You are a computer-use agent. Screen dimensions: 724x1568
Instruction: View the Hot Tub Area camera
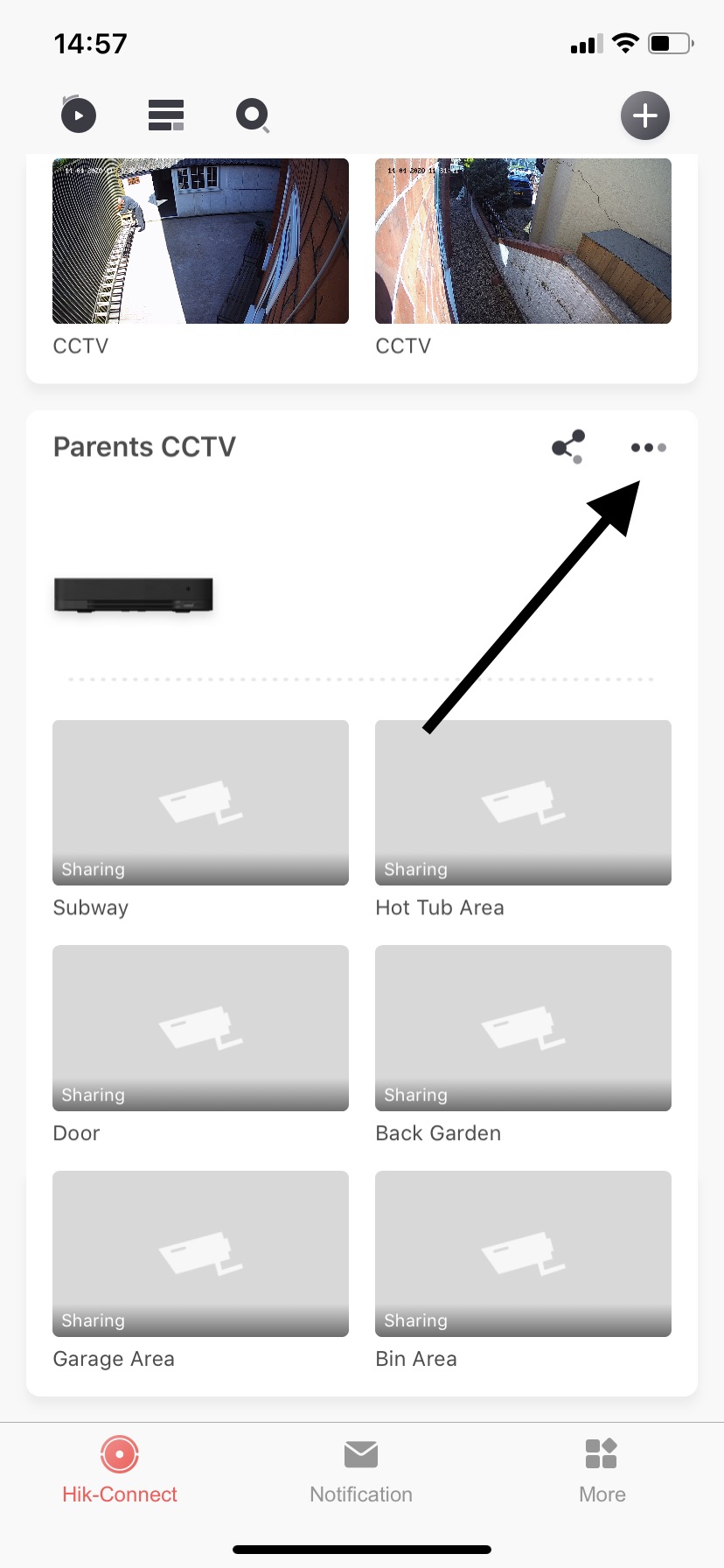pos(523,802)
